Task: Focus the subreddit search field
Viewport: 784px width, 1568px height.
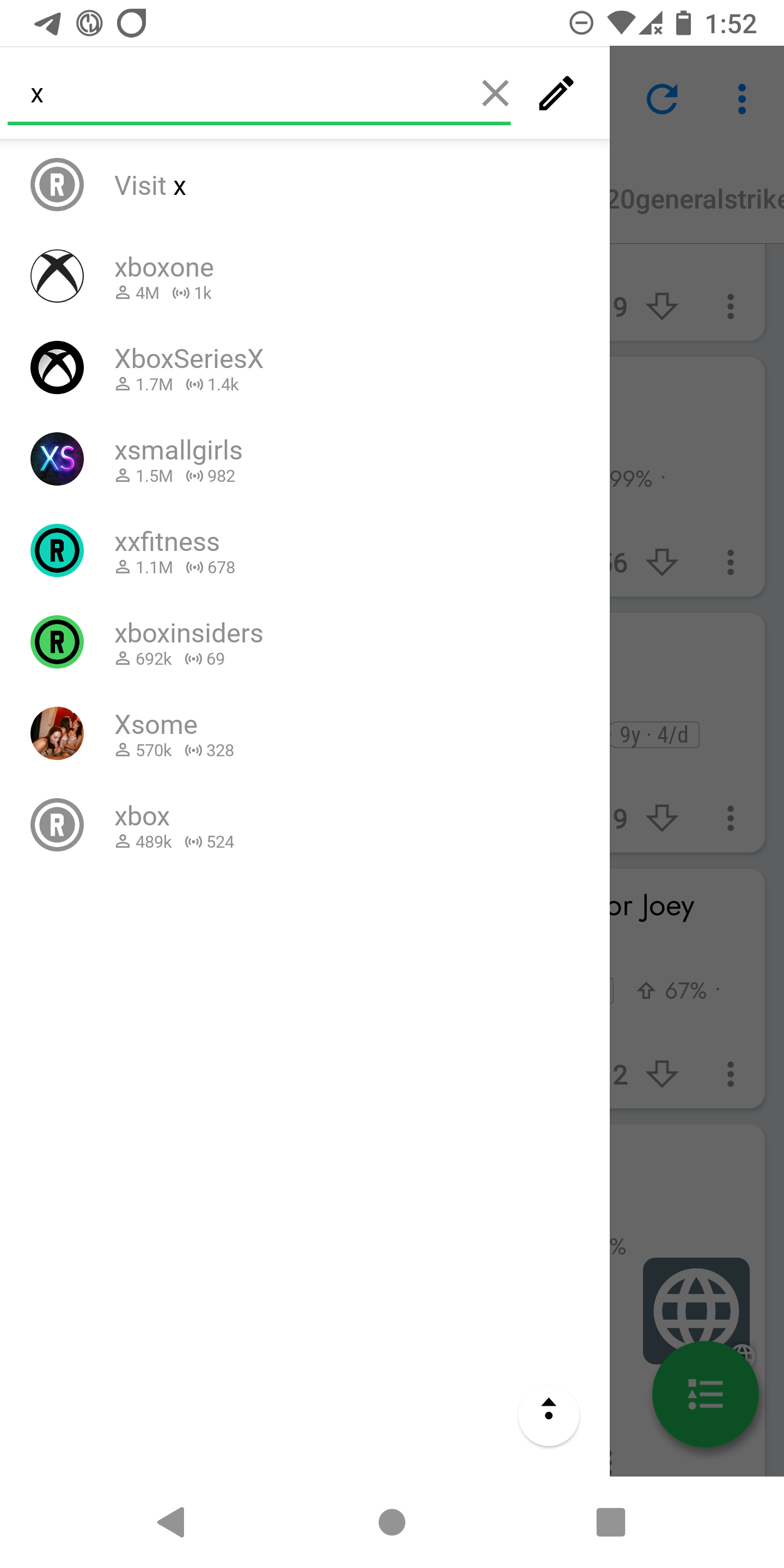Action: pyautogui.click(x=243, y=94)
